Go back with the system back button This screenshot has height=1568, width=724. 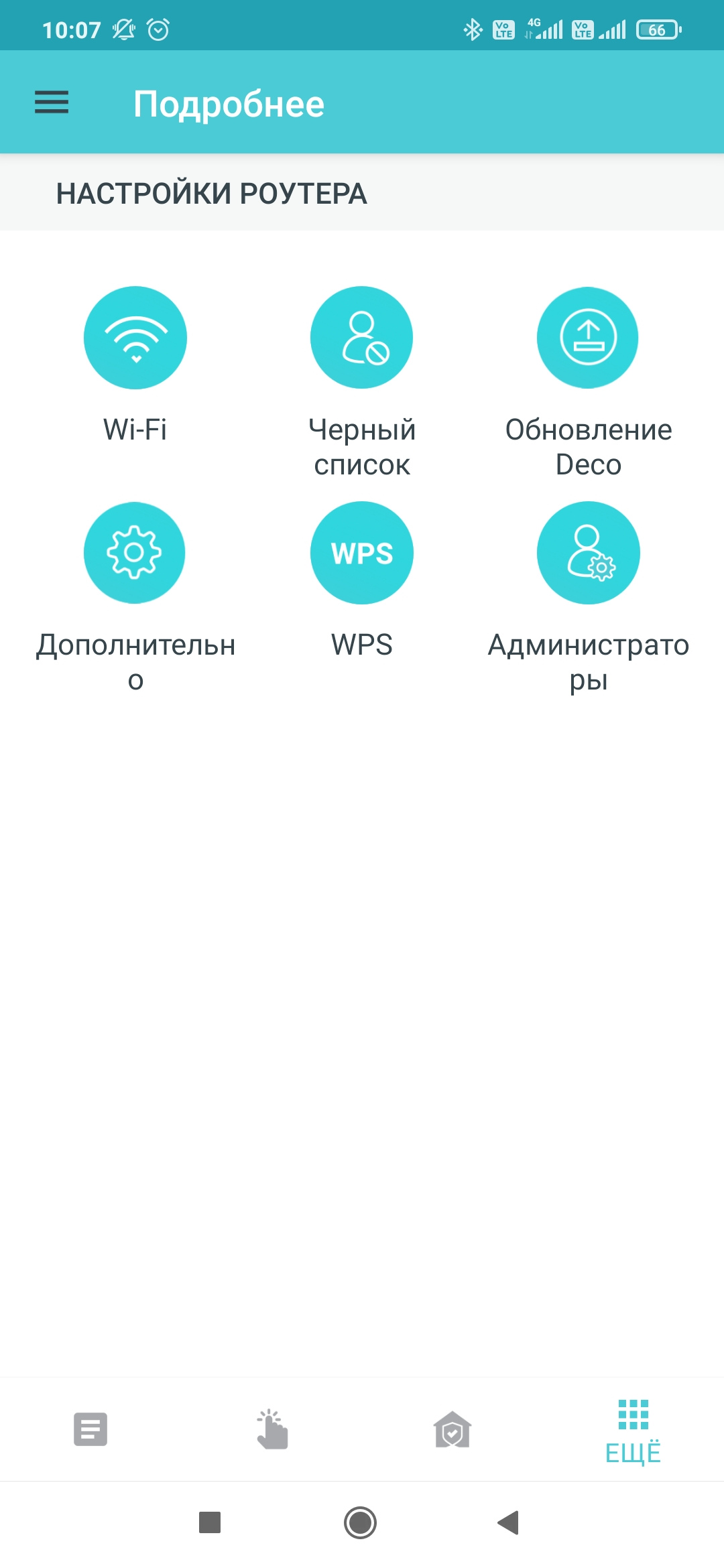click(509, 1522)
